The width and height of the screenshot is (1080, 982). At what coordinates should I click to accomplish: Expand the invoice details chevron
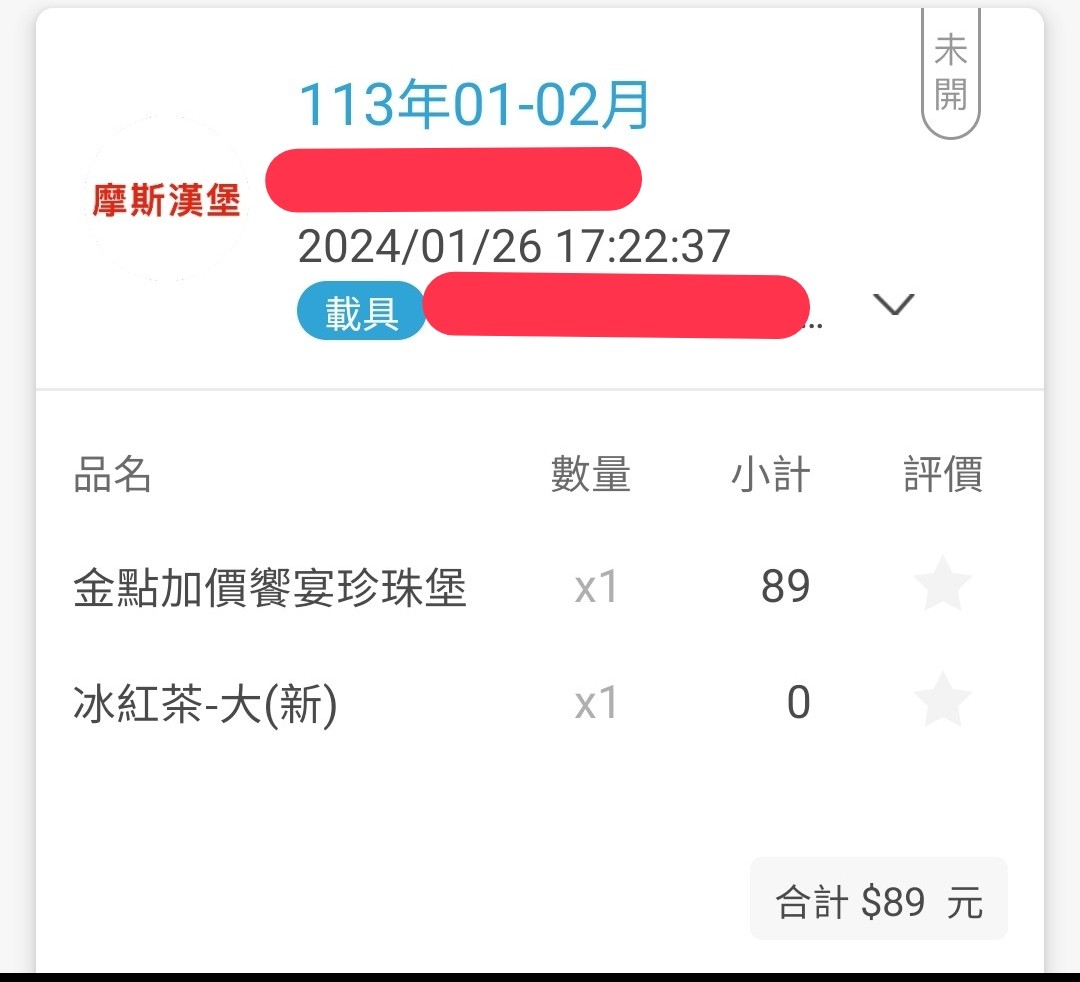pyautogui.click(x=893, y=305)
